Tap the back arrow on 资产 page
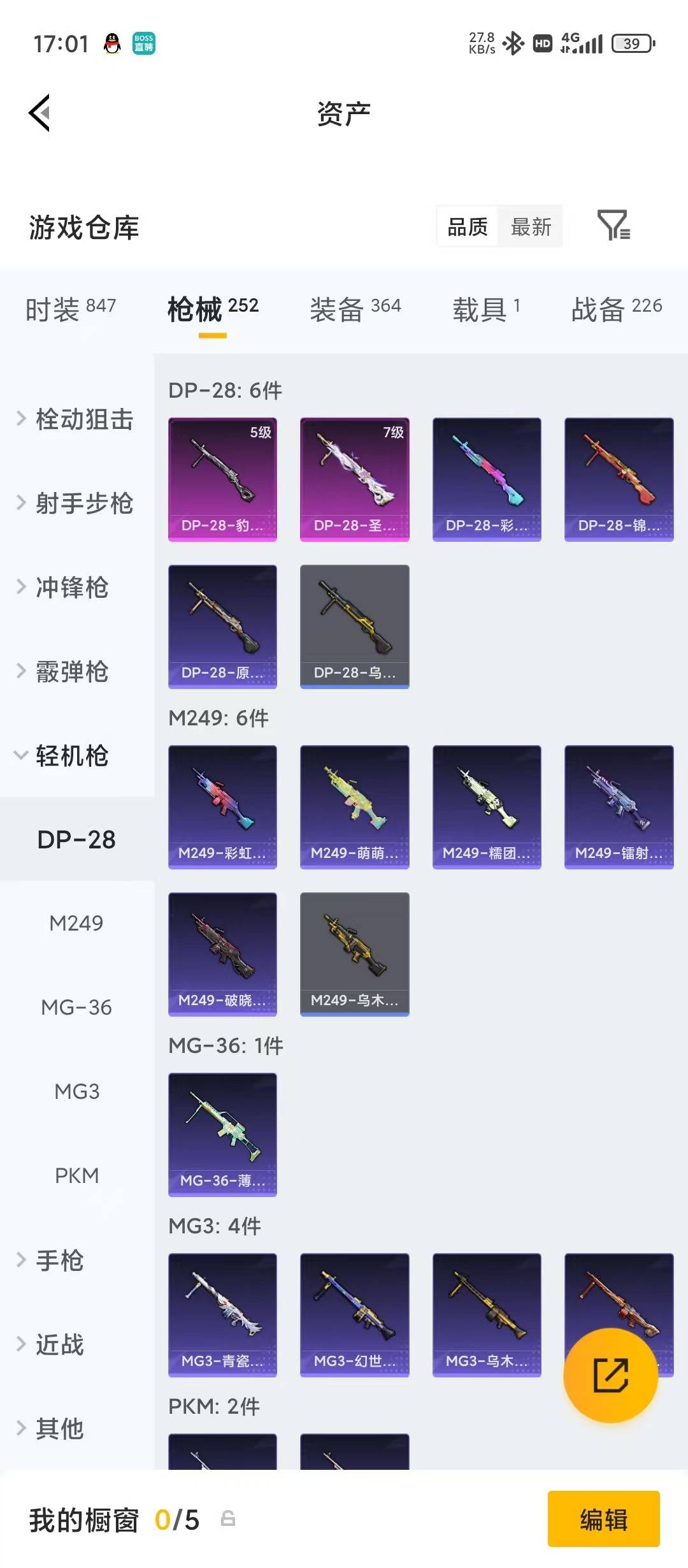The height and width of the screenshot is (1568, 688). point(39,112)
